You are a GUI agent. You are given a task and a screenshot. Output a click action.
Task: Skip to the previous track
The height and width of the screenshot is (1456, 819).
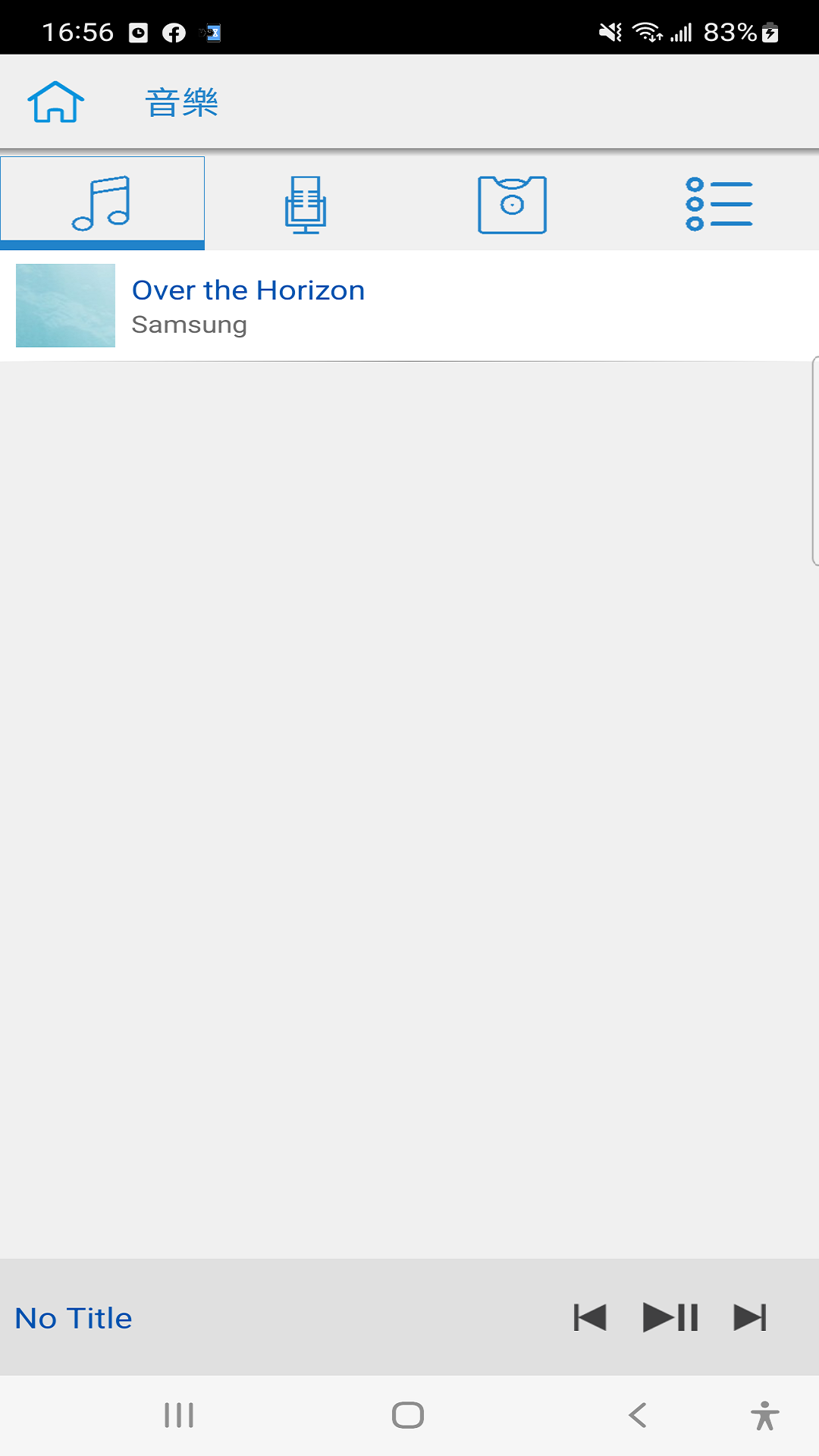click(590, 1317)
